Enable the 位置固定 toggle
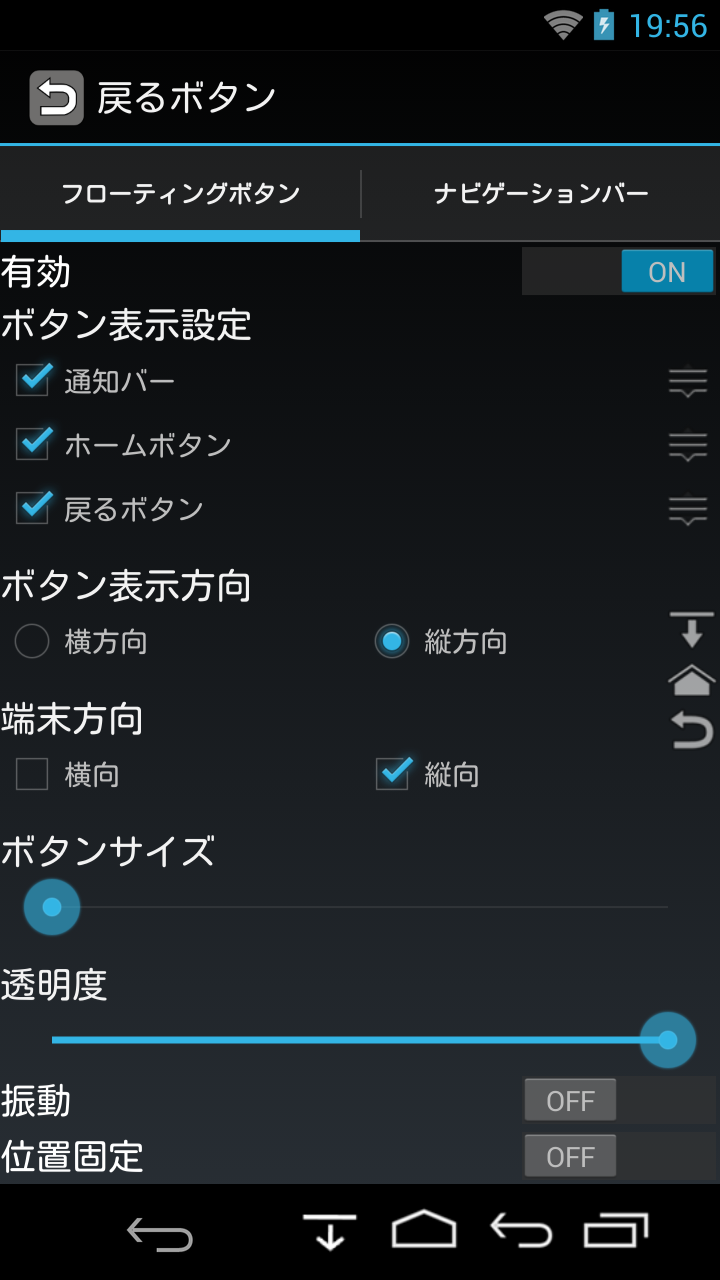The image size is (720, 1280). click(618, 1157)
